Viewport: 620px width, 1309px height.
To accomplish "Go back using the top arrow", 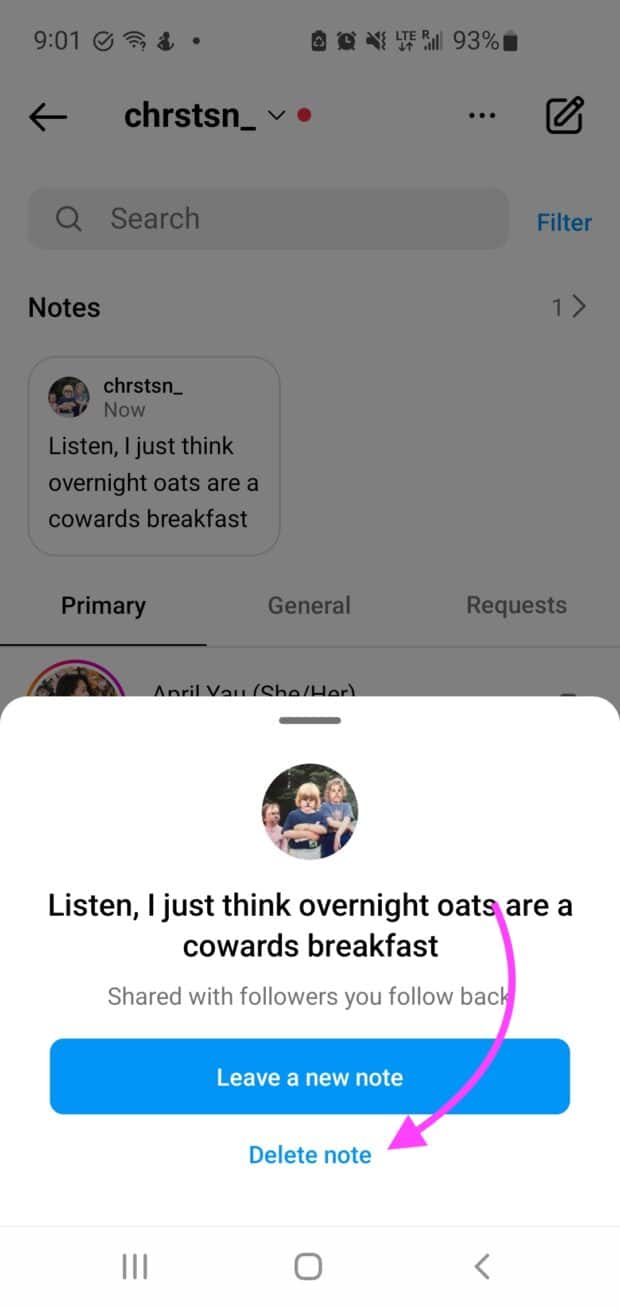I will tap(48, 116).
